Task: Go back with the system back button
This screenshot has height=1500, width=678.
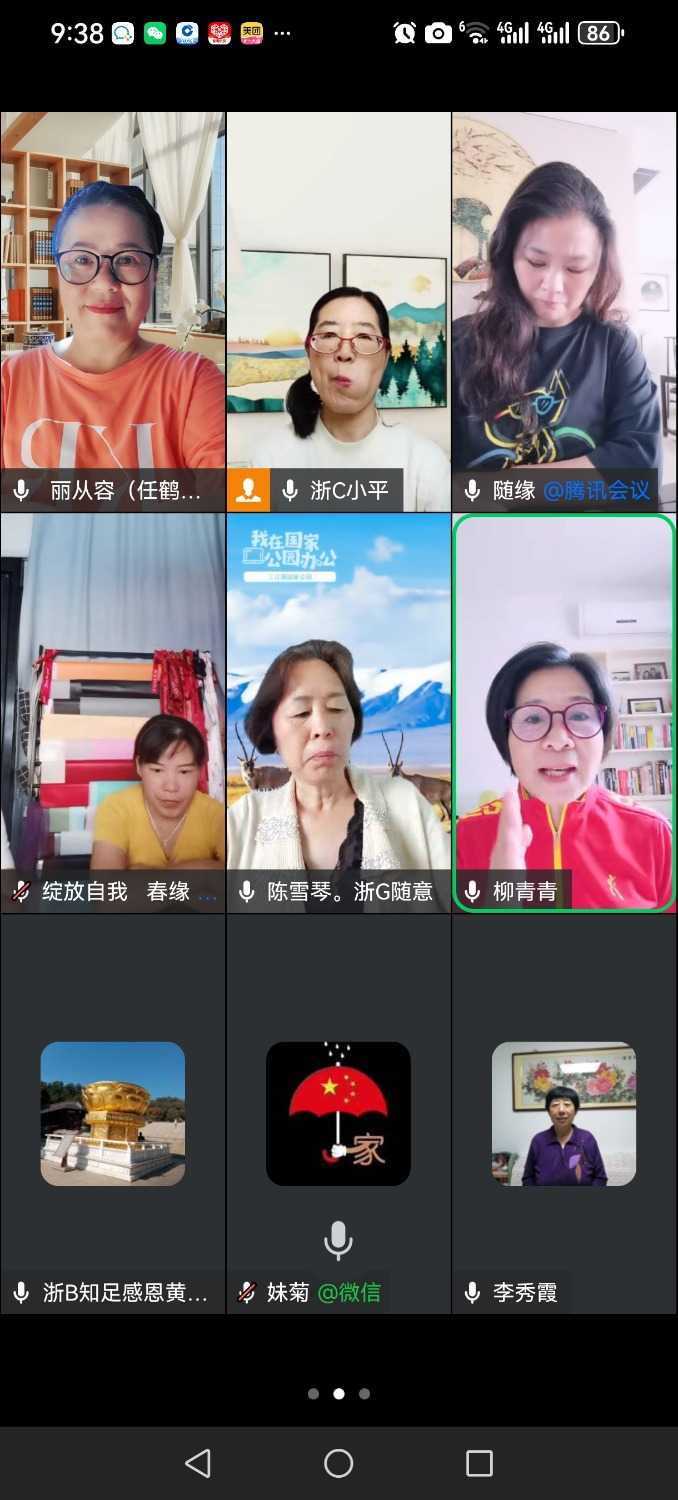Action: click(198, 1463)
